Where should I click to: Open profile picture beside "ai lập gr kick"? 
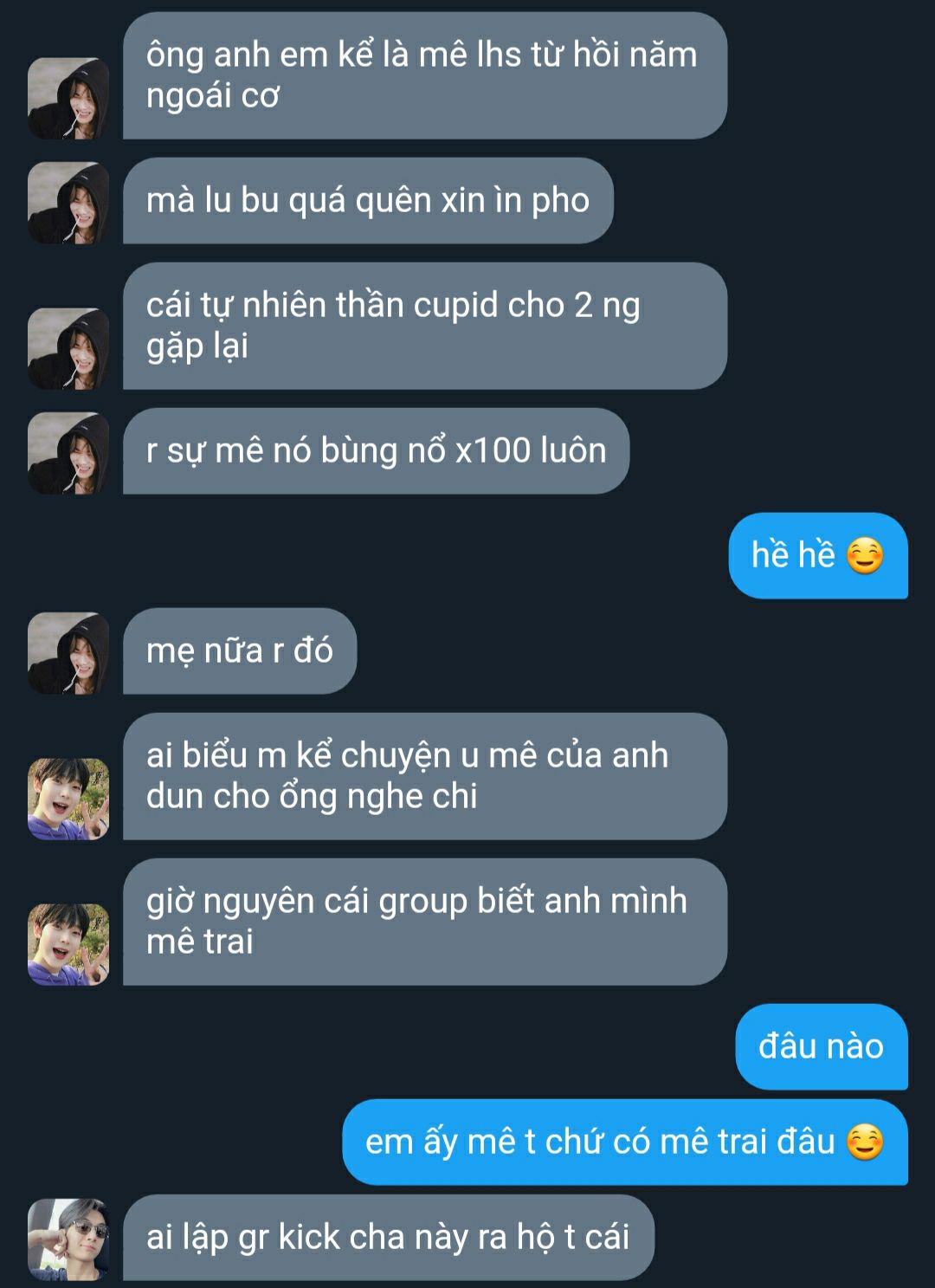tap(68, 1239)
